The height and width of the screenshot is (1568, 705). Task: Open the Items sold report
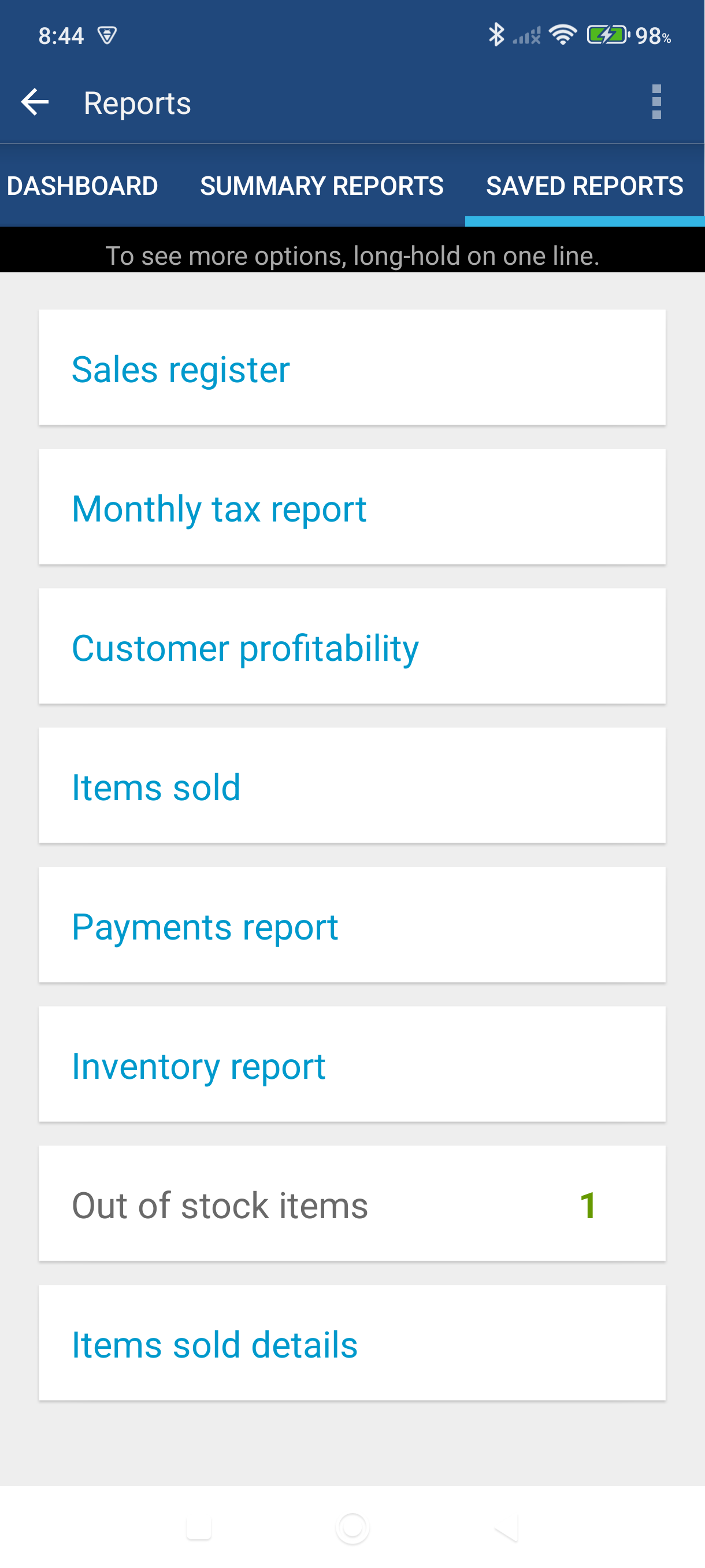(x=352, y=786)
